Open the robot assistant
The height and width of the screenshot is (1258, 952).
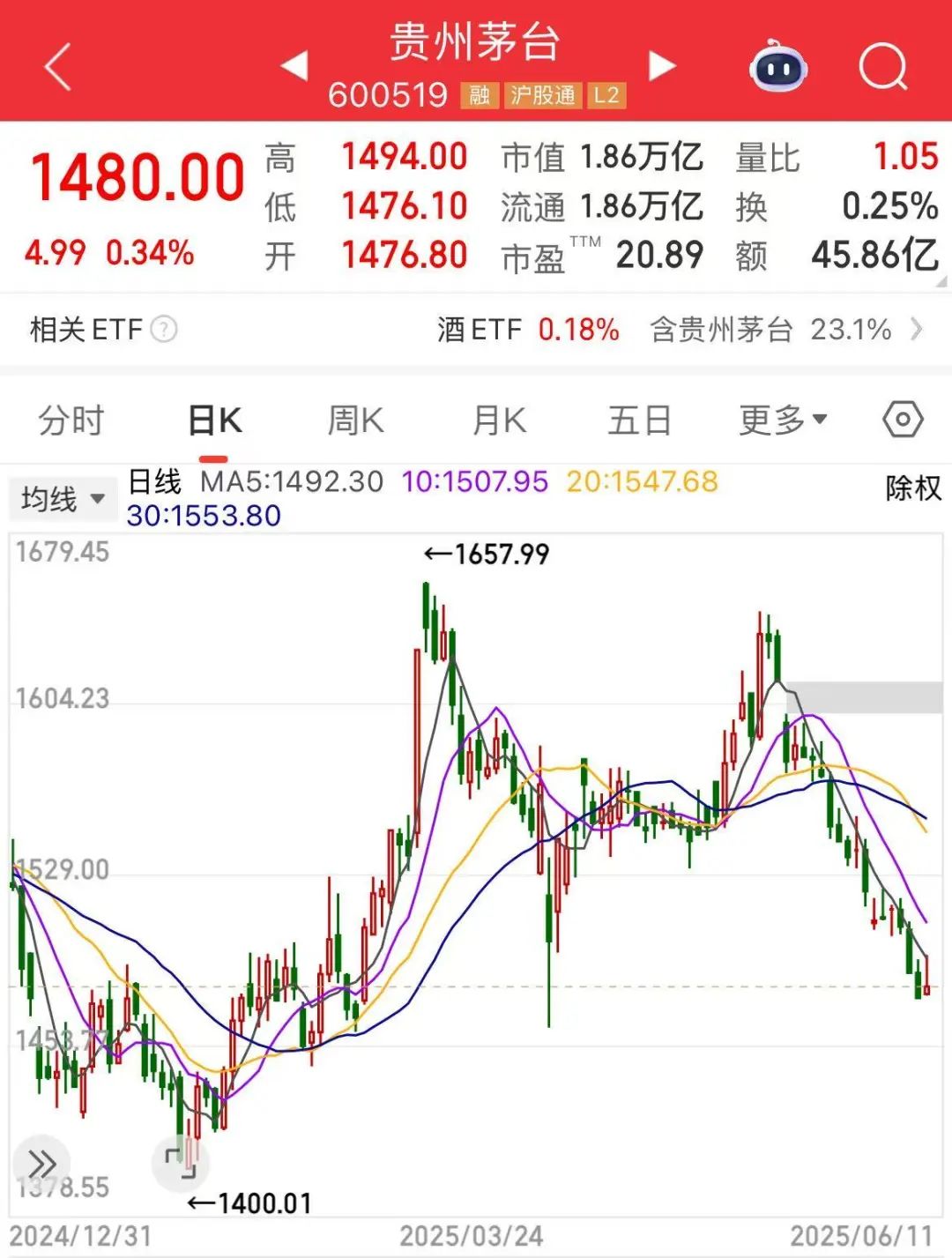pyautogui.click(x=777, y=65)
